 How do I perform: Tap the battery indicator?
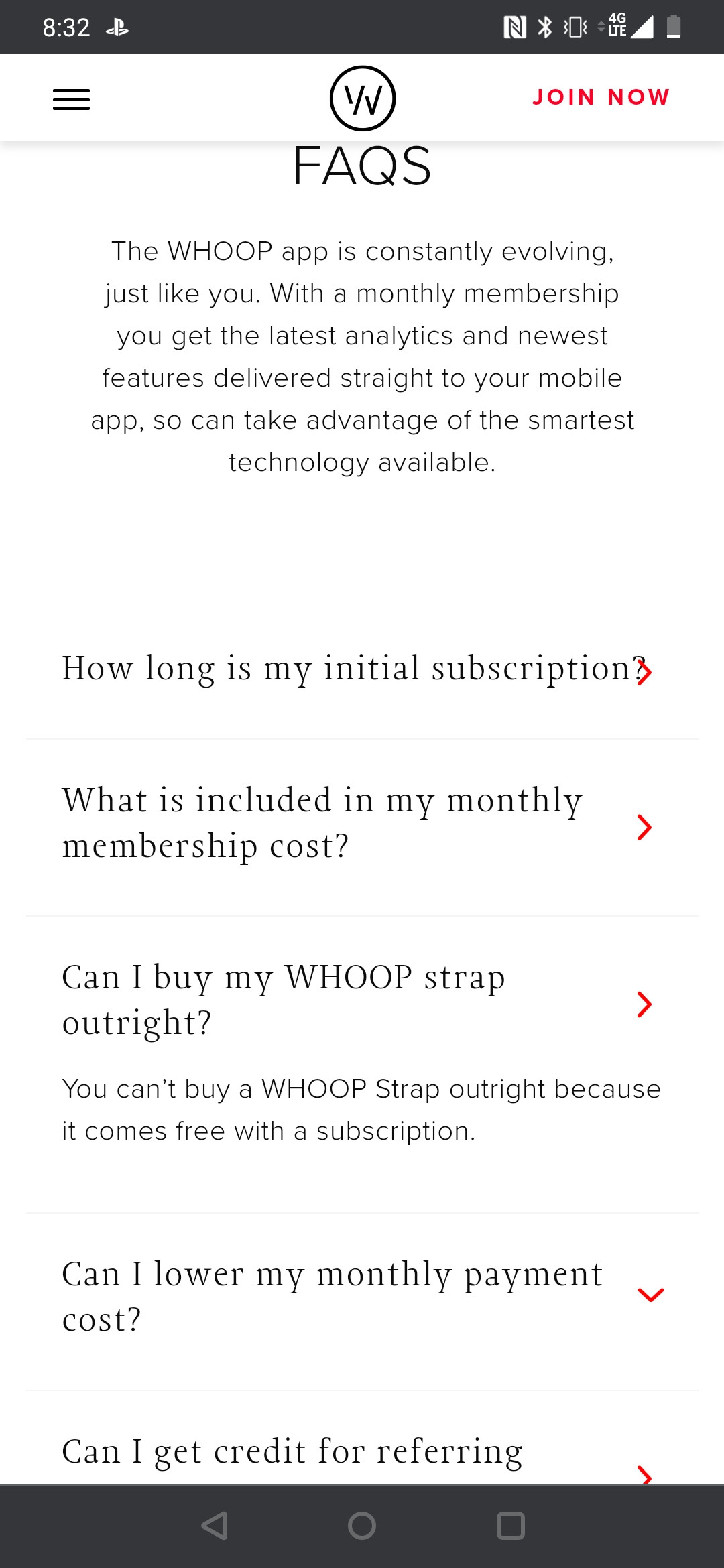tap(672, 27)
